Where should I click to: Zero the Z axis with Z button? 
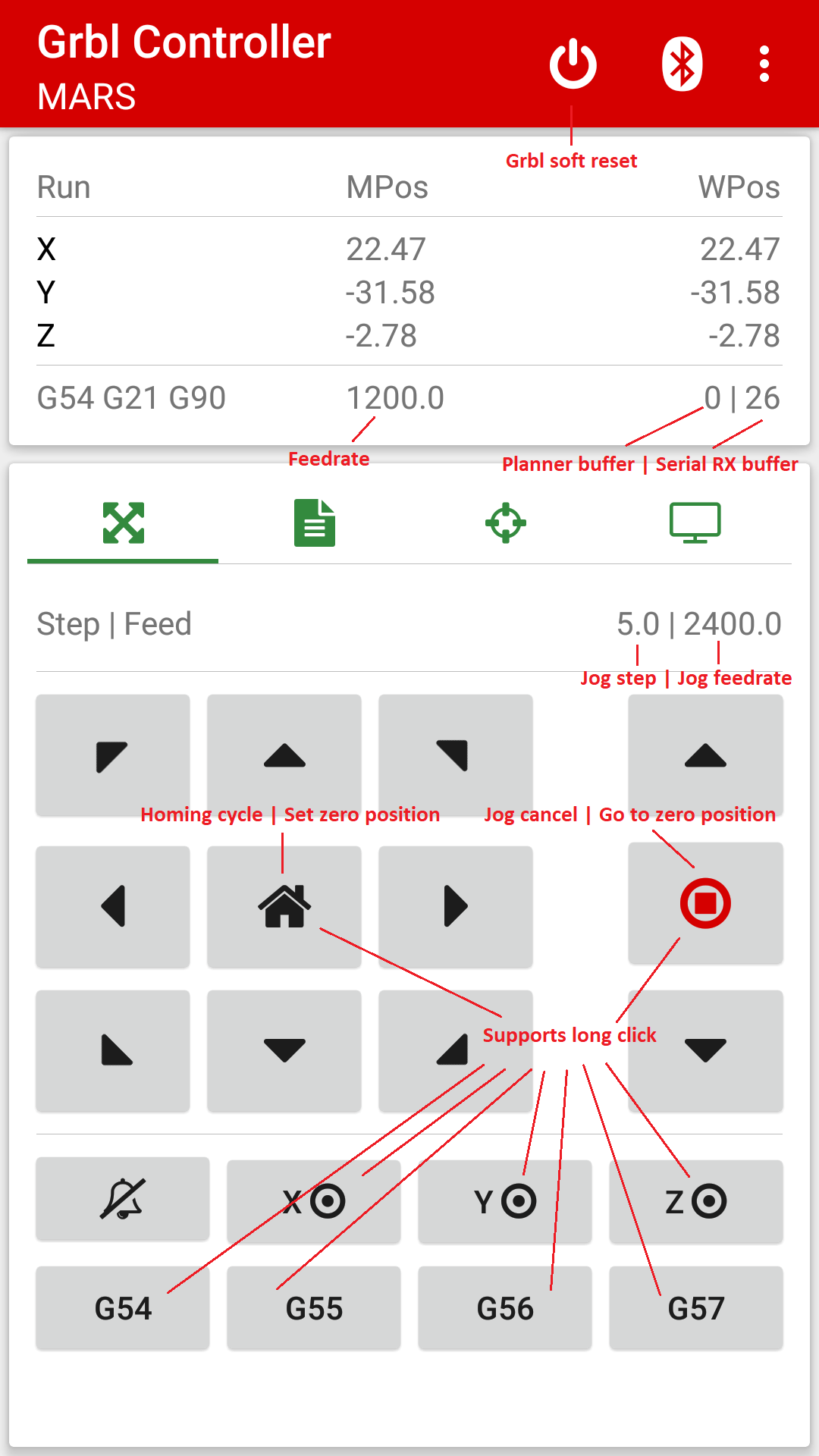click(696, 1202)
